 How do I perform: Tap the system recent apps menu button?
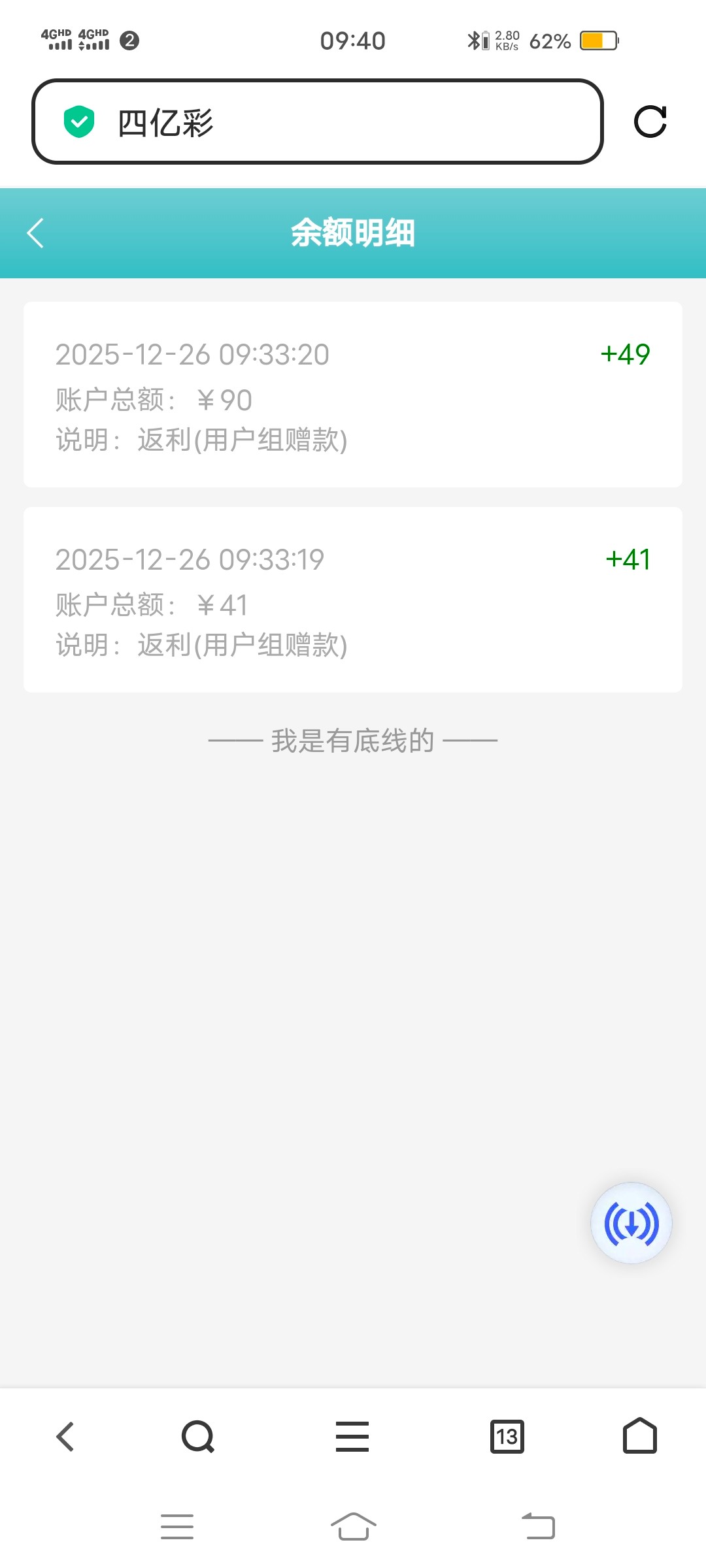point(176,1526)
